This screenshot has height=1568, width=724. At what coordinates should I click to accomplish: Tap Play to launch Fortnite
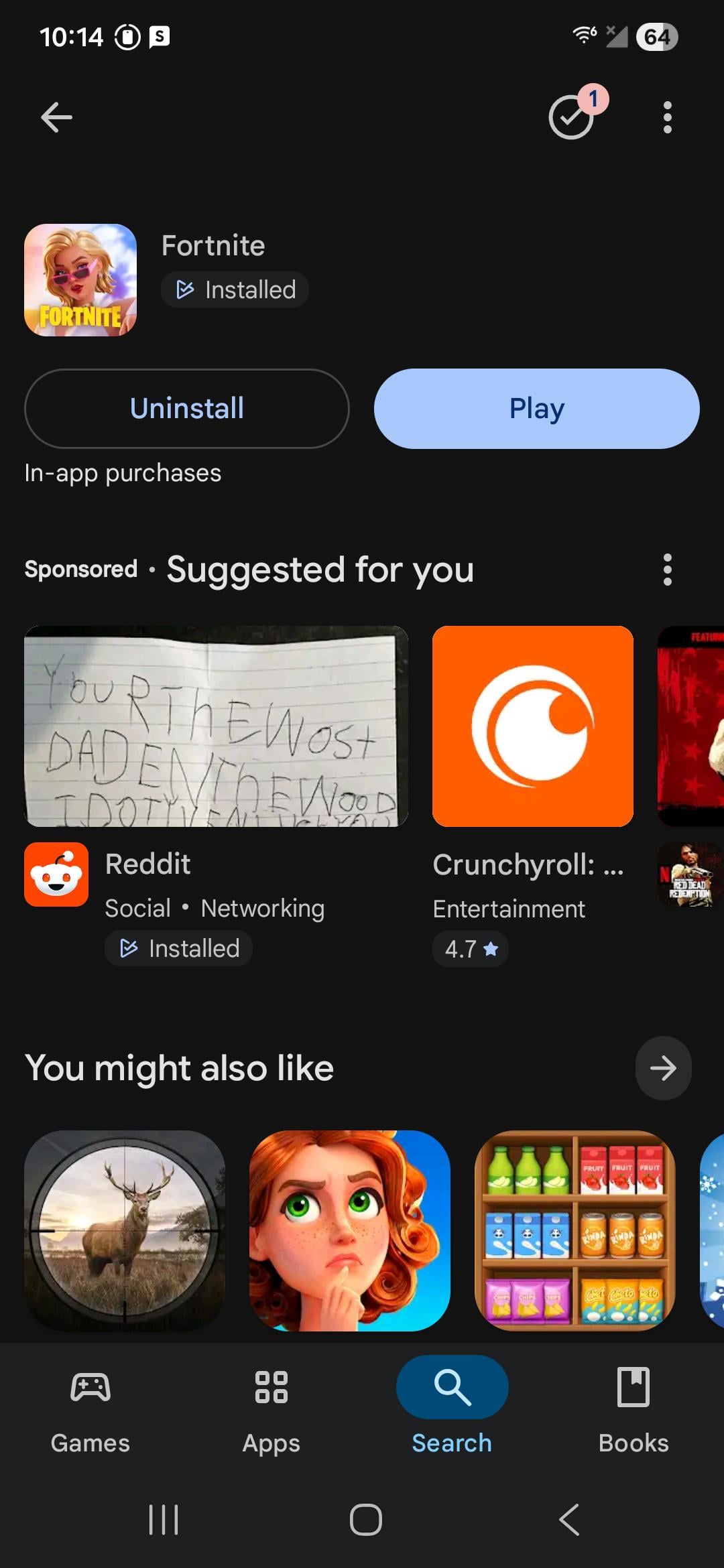[536, 409]
